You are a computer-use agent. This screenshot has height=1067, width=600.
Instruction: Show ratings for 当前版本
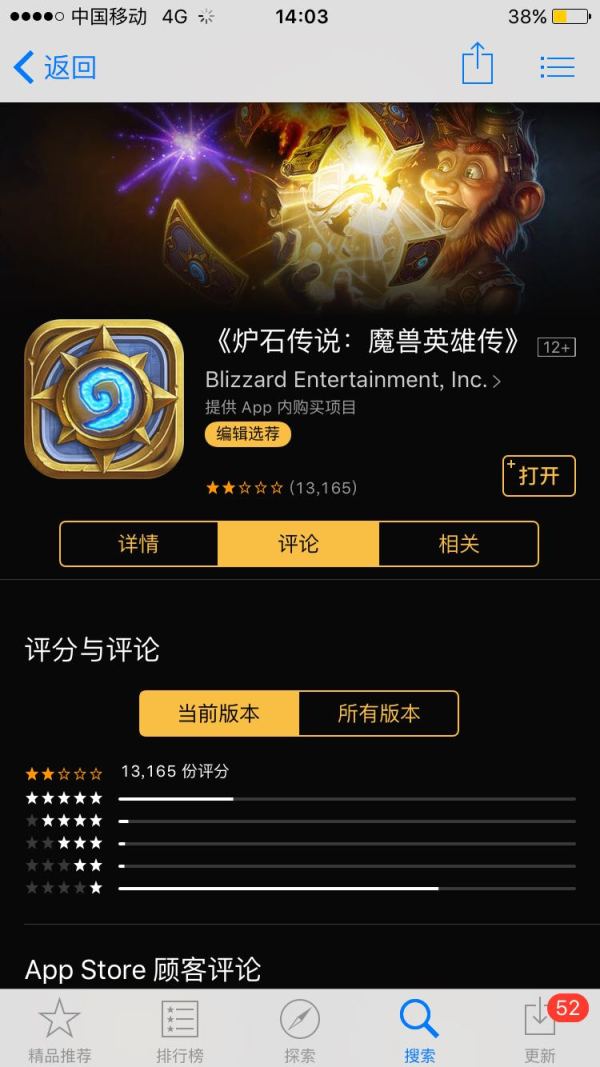(219, 713)
